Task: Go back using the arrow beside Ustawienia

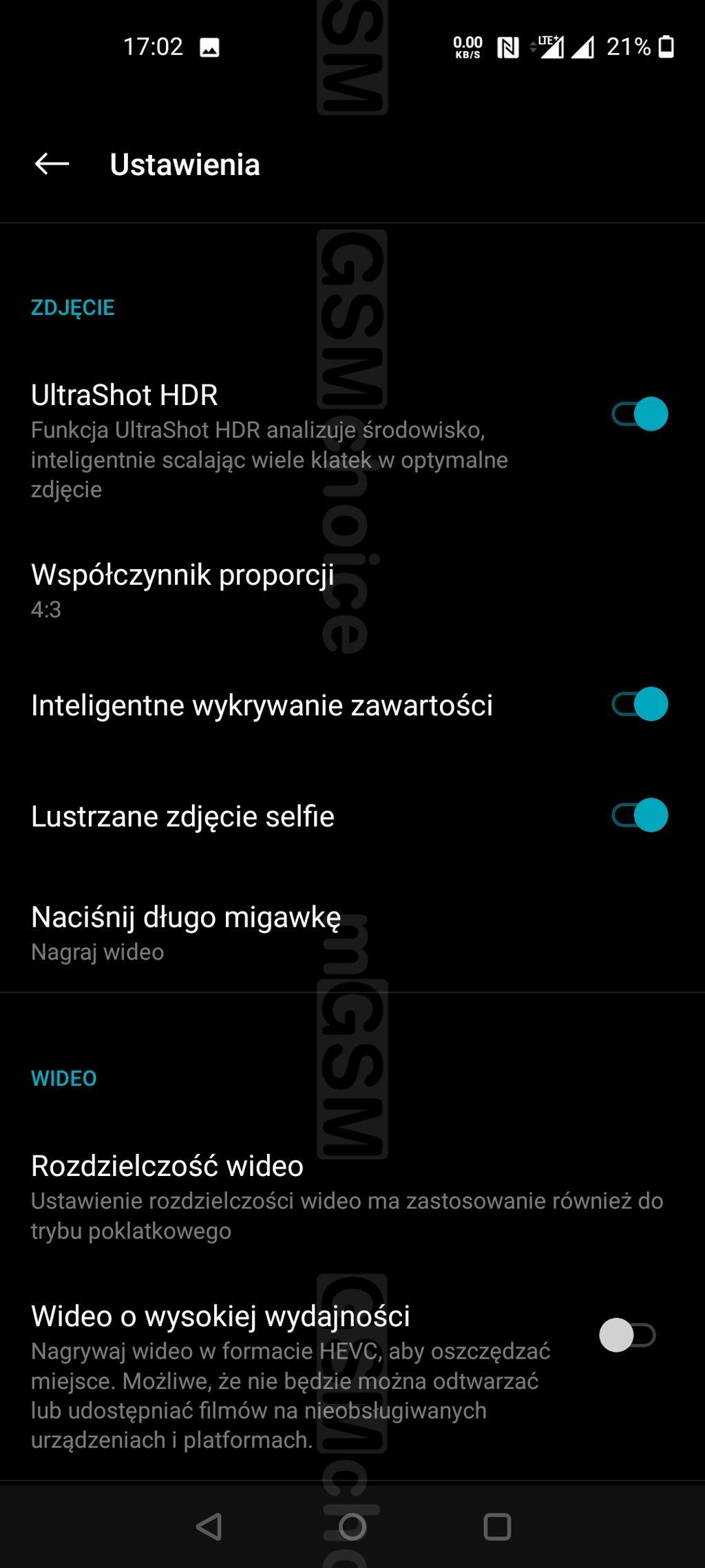Action: 52,164
